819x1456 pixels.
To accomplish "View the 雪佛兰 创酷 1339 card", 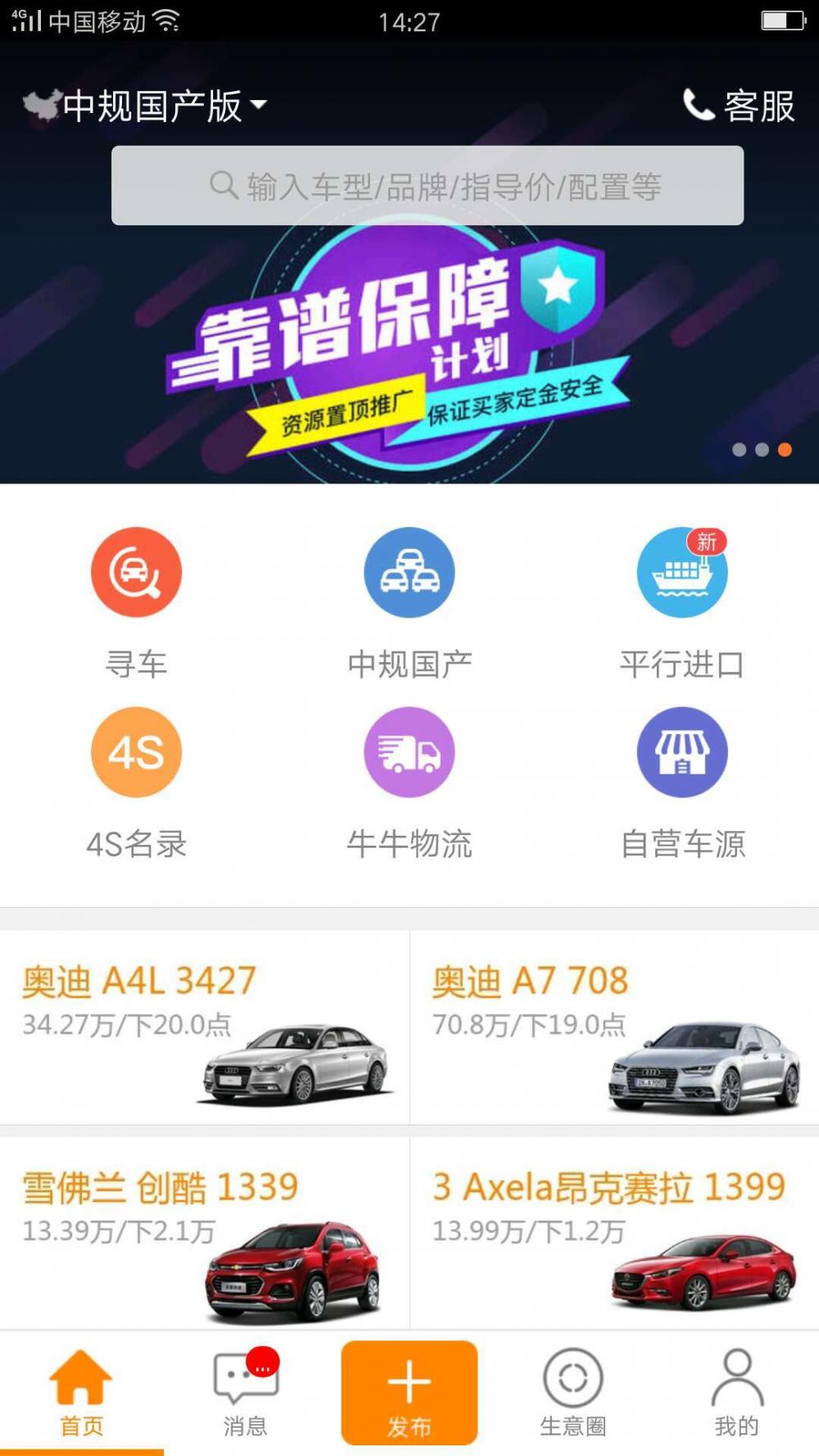I will 205,1233.
